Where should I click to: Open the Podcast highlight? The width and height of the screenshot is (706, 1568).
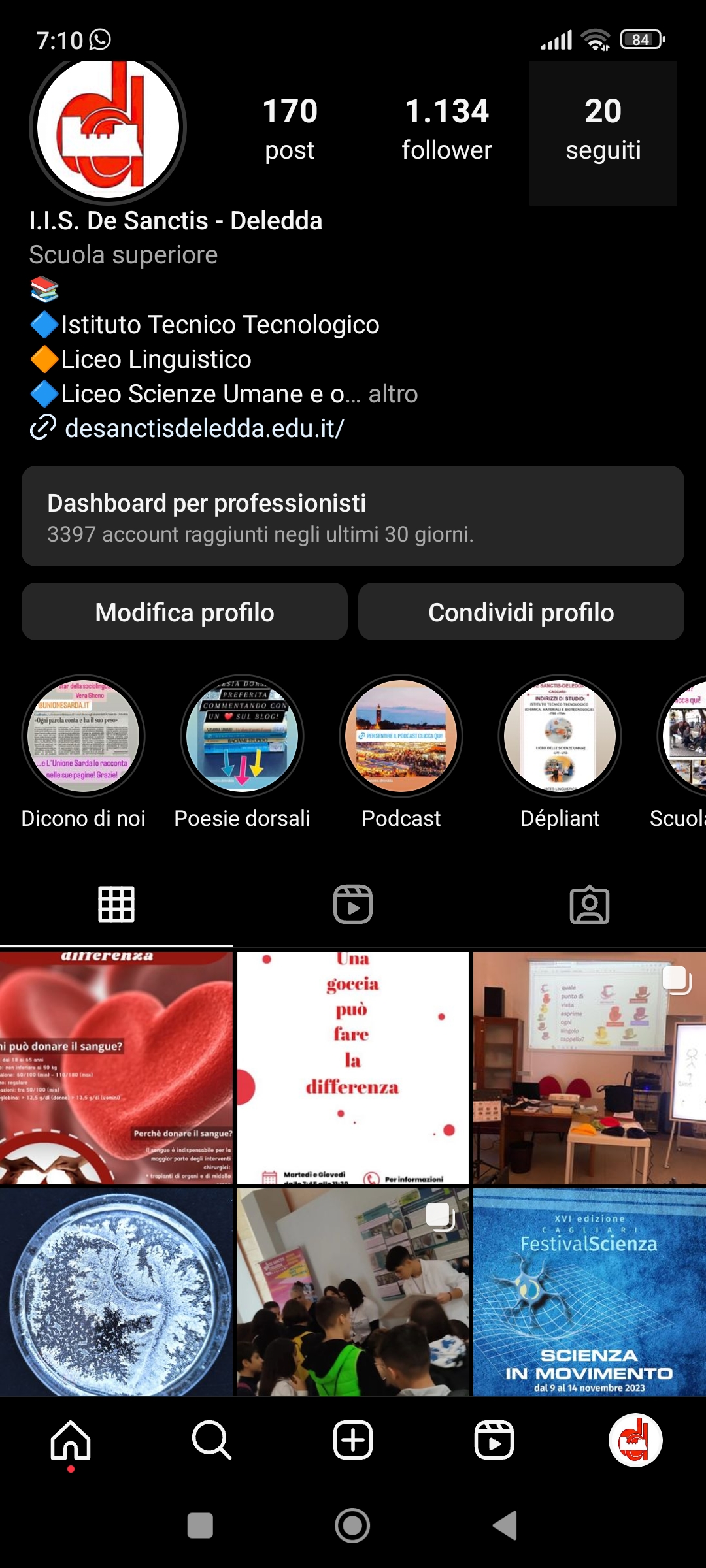coord(401,736)
